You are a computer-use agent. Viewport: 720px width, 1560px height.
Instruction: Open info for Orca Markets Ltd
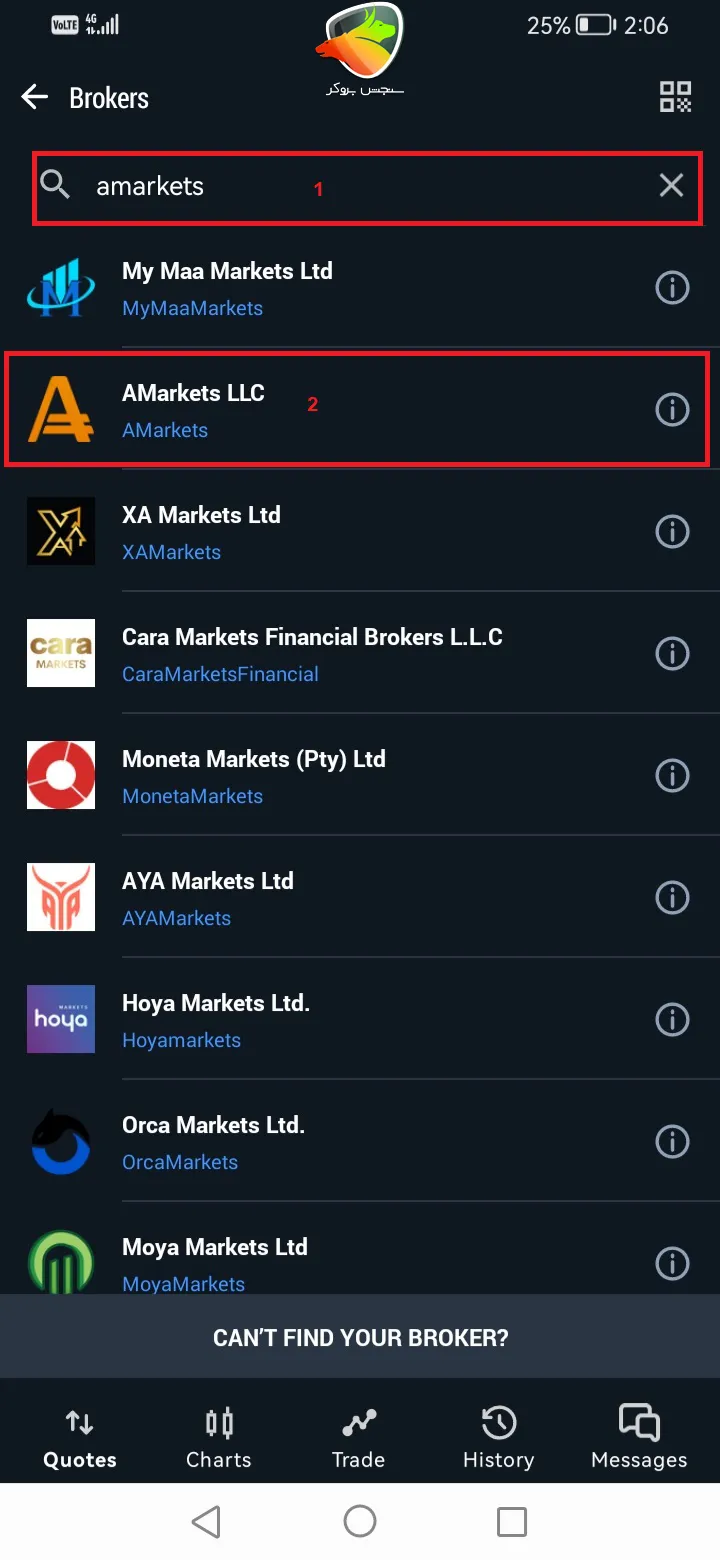672,1141
